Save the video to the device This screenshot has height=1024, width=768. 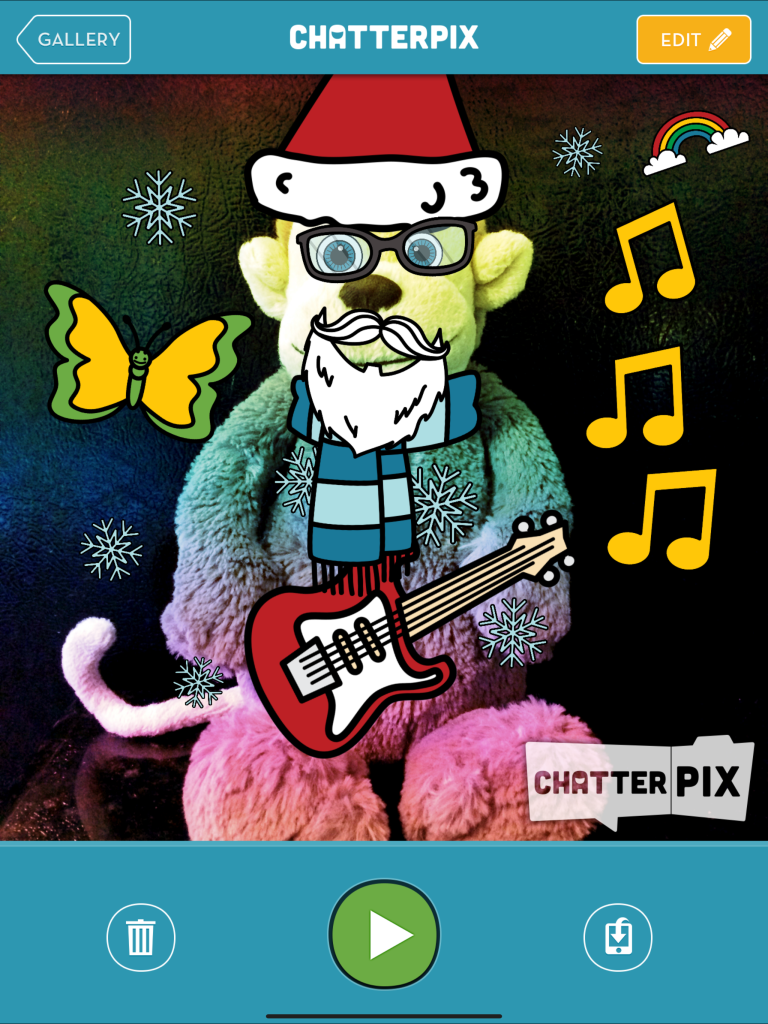click(x=618, y=937)
